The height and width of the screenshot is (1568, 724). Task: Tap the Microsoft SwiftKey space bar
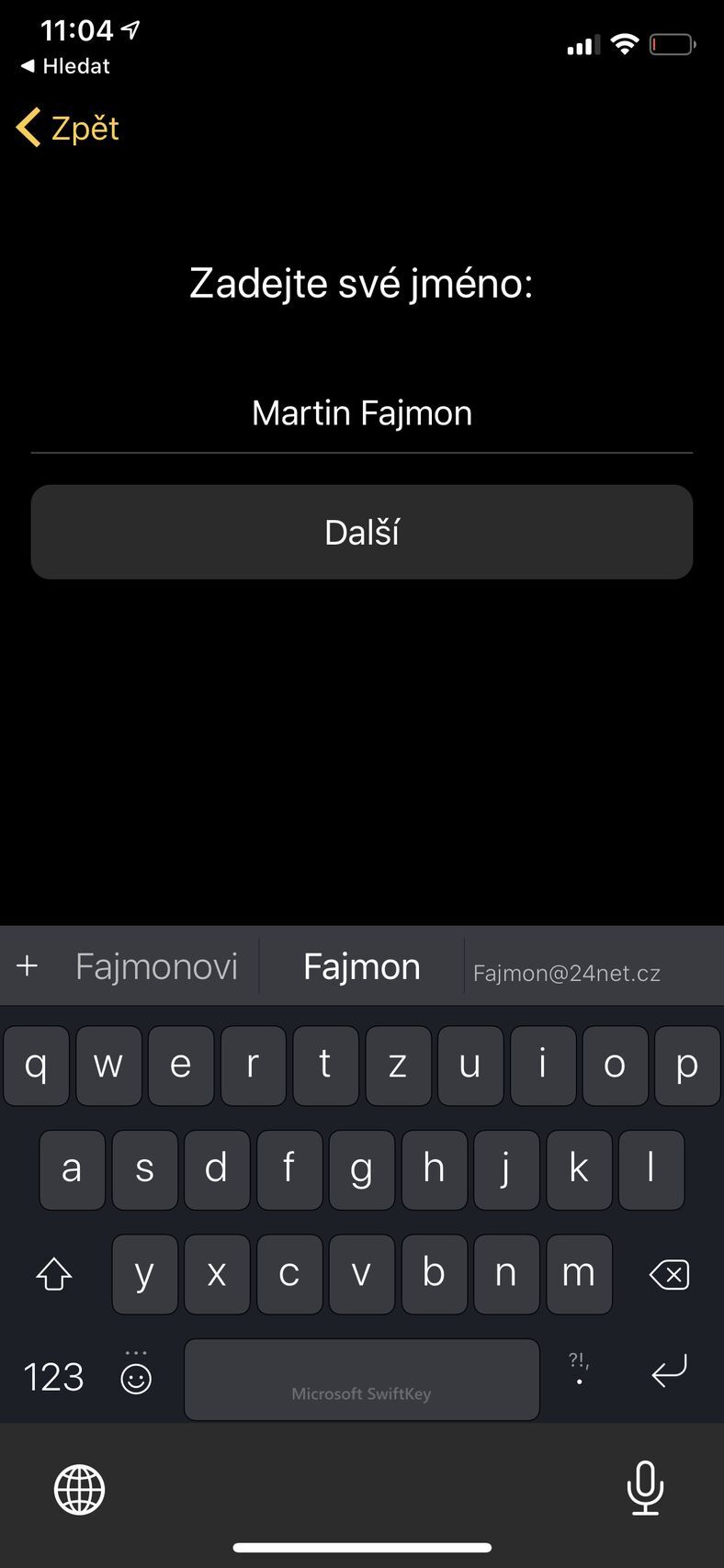coord(361,1379)
